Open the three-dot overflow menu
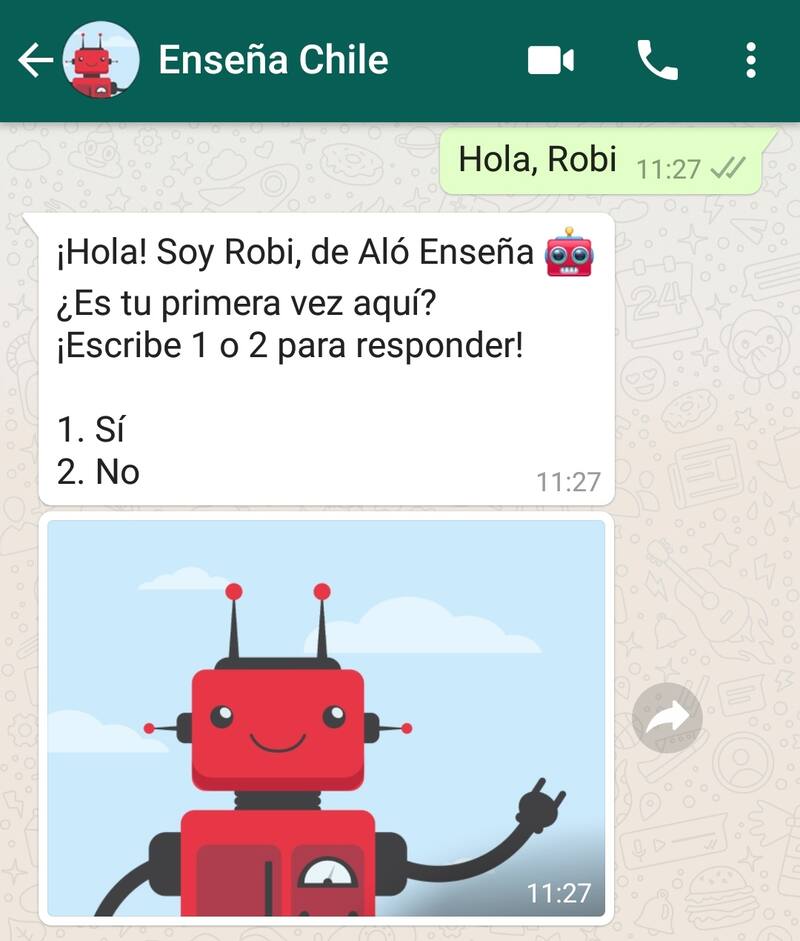This screenshot has width=800, height=941. (x=751, y=61)
